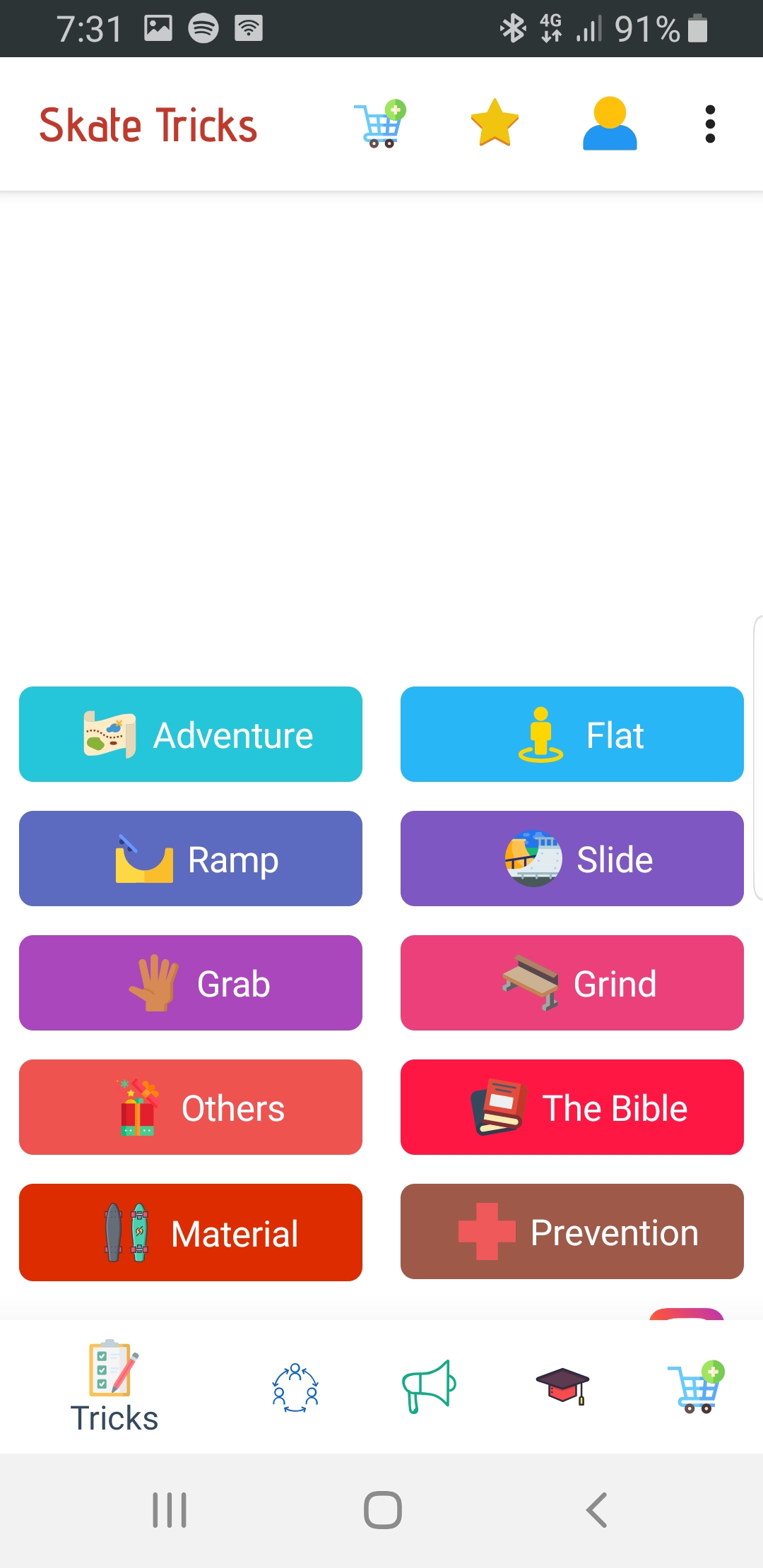Browse the Slide tricks category
Screen dimensions: 763x1568
point(572,859)
